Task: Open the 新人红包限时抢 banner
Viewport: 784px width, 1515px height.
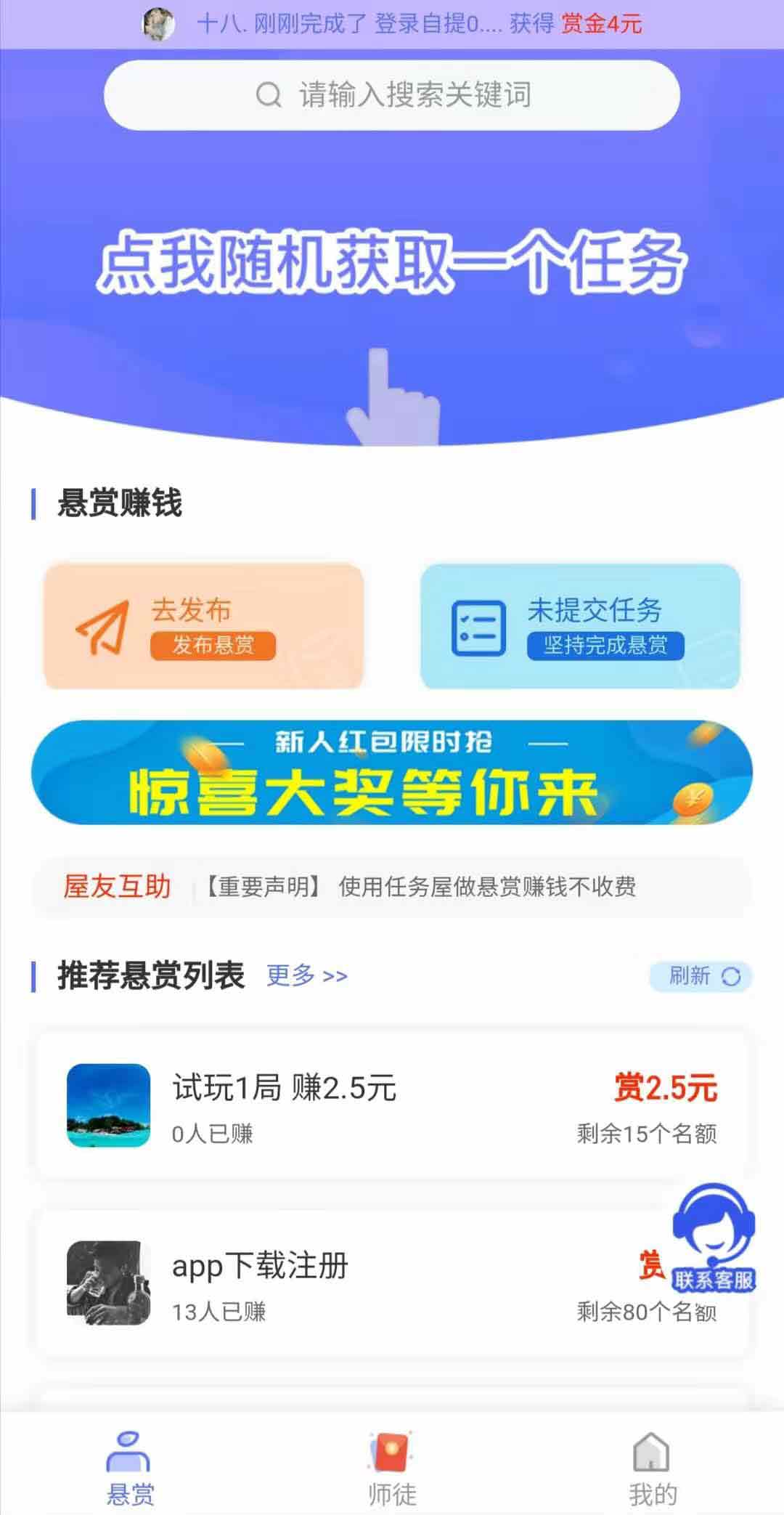Action: 392,772
